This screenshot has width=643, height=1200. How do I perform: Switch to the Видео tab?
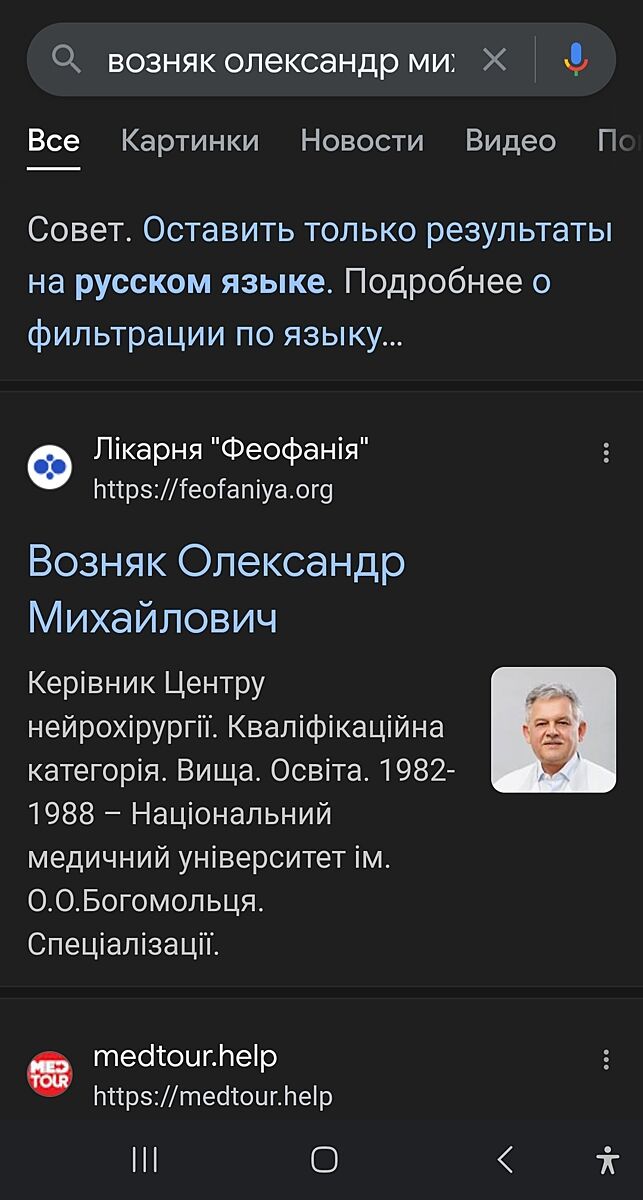click(x=510, y=141)
